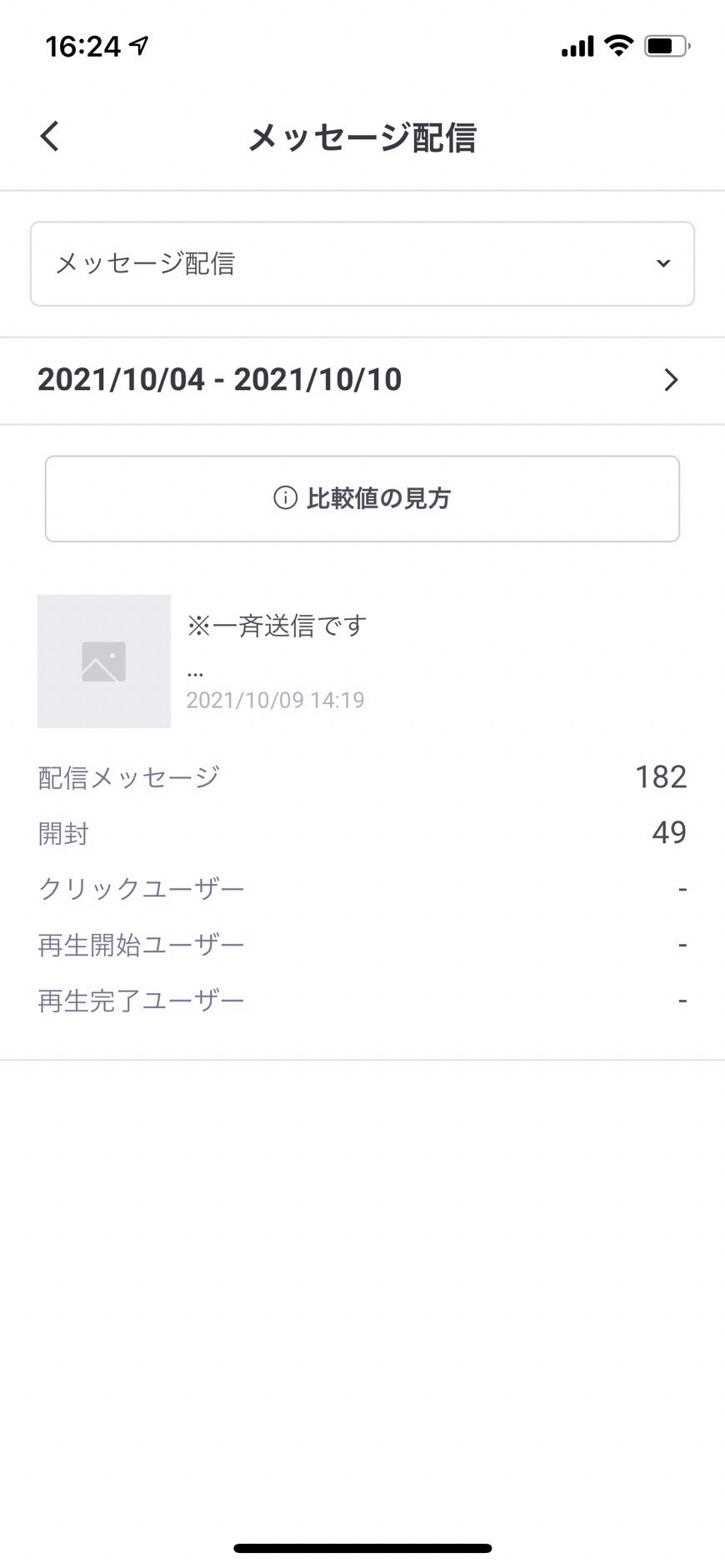Tap the 比較値の見方 info button
The height and width of the screenshot is (1568, 725).
[x=362, y=498]
